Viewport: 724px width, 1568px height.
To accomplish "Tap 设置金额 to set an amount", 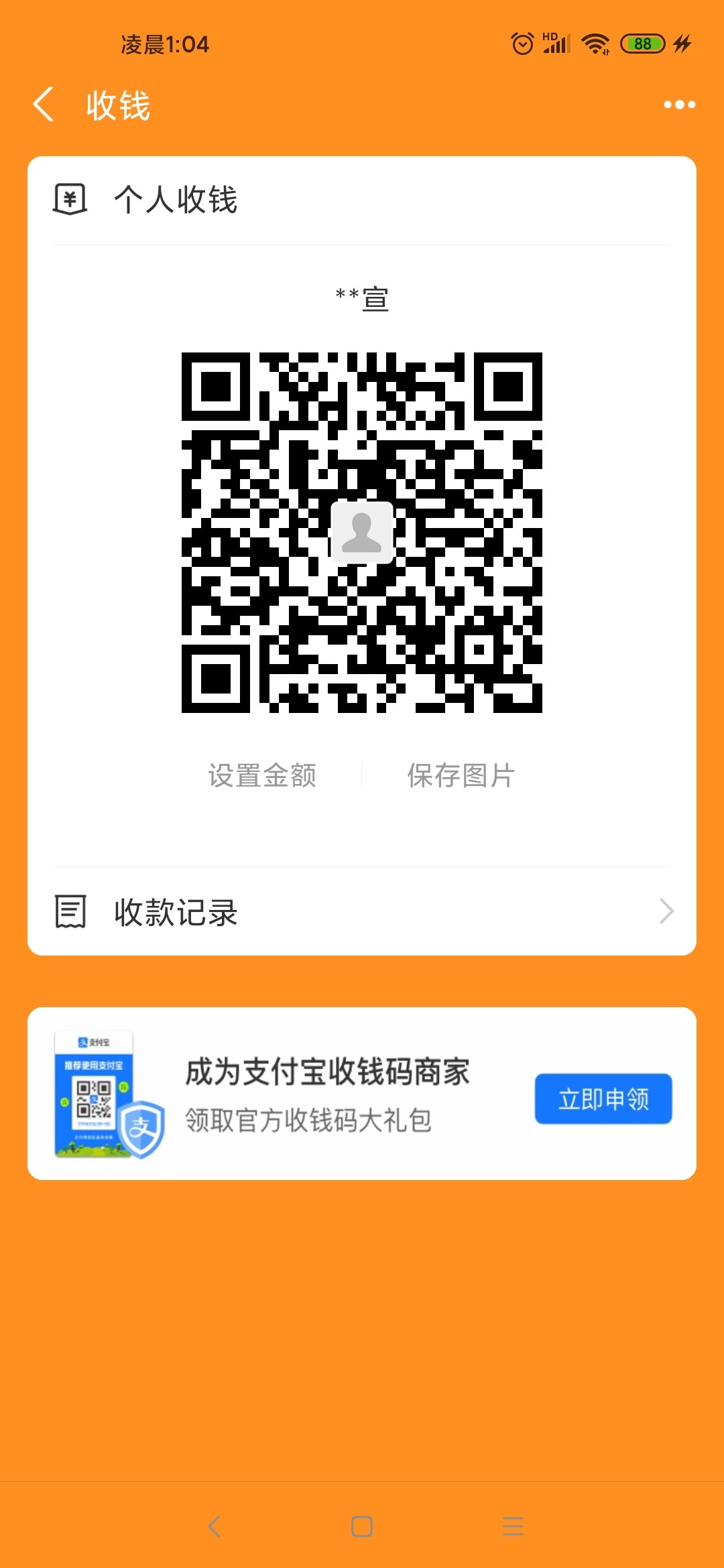I will tap(262, 775).
